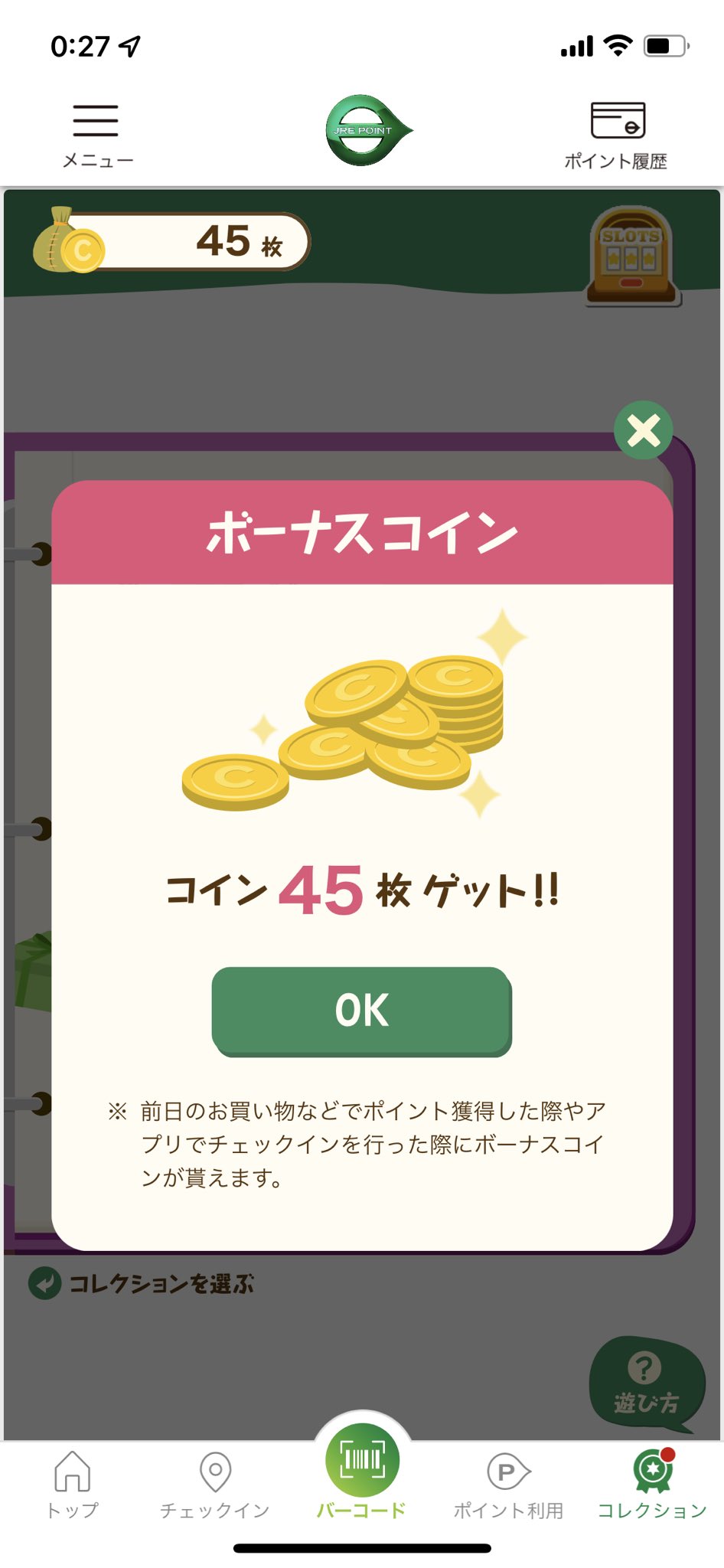This screenshot has height=1568, width=724.
Task: Switch to the トップ tab
Action: pyautogui.click(x=73, y=1485)
